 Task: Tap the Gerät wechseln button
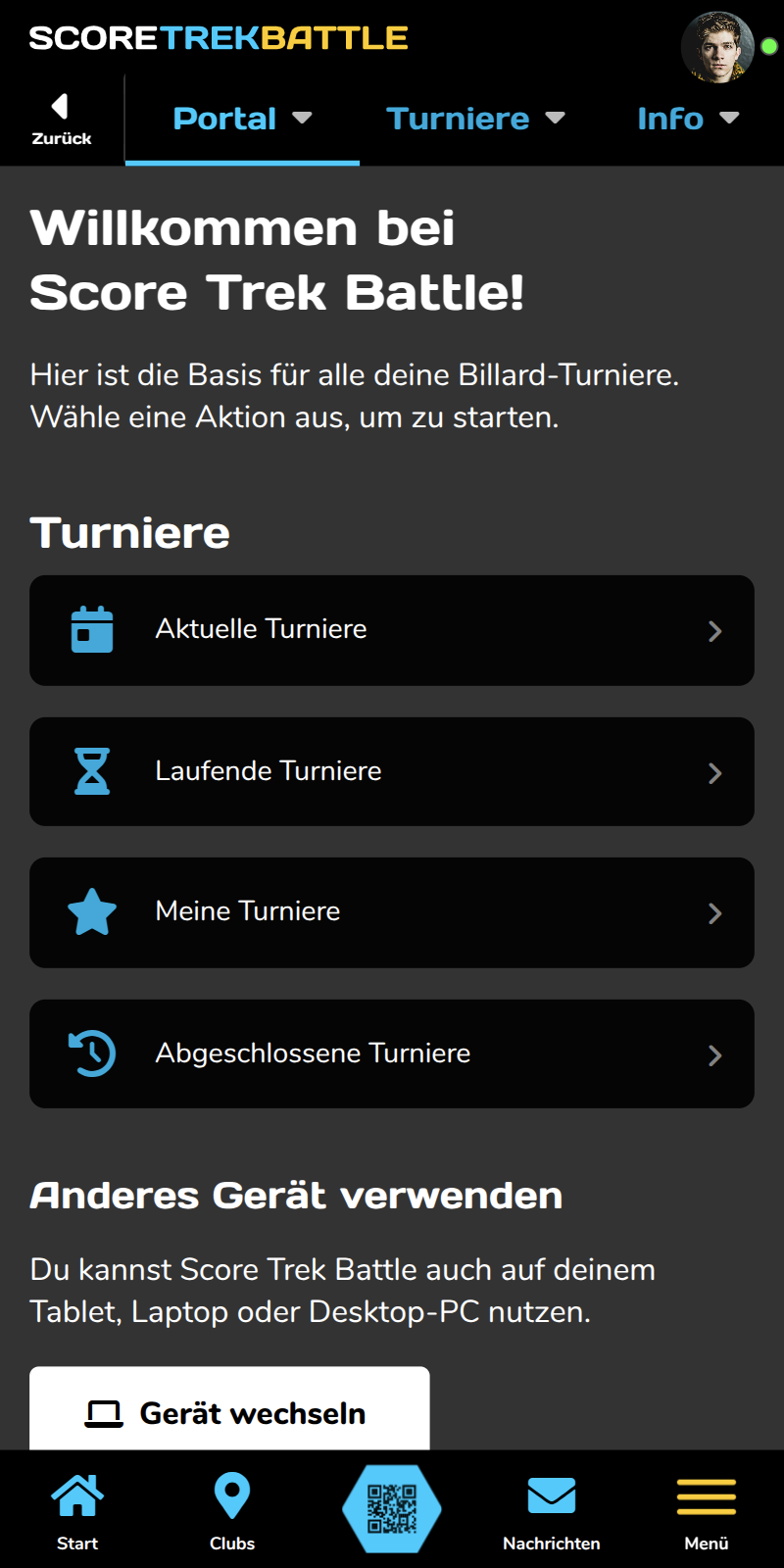[229, 1411]
